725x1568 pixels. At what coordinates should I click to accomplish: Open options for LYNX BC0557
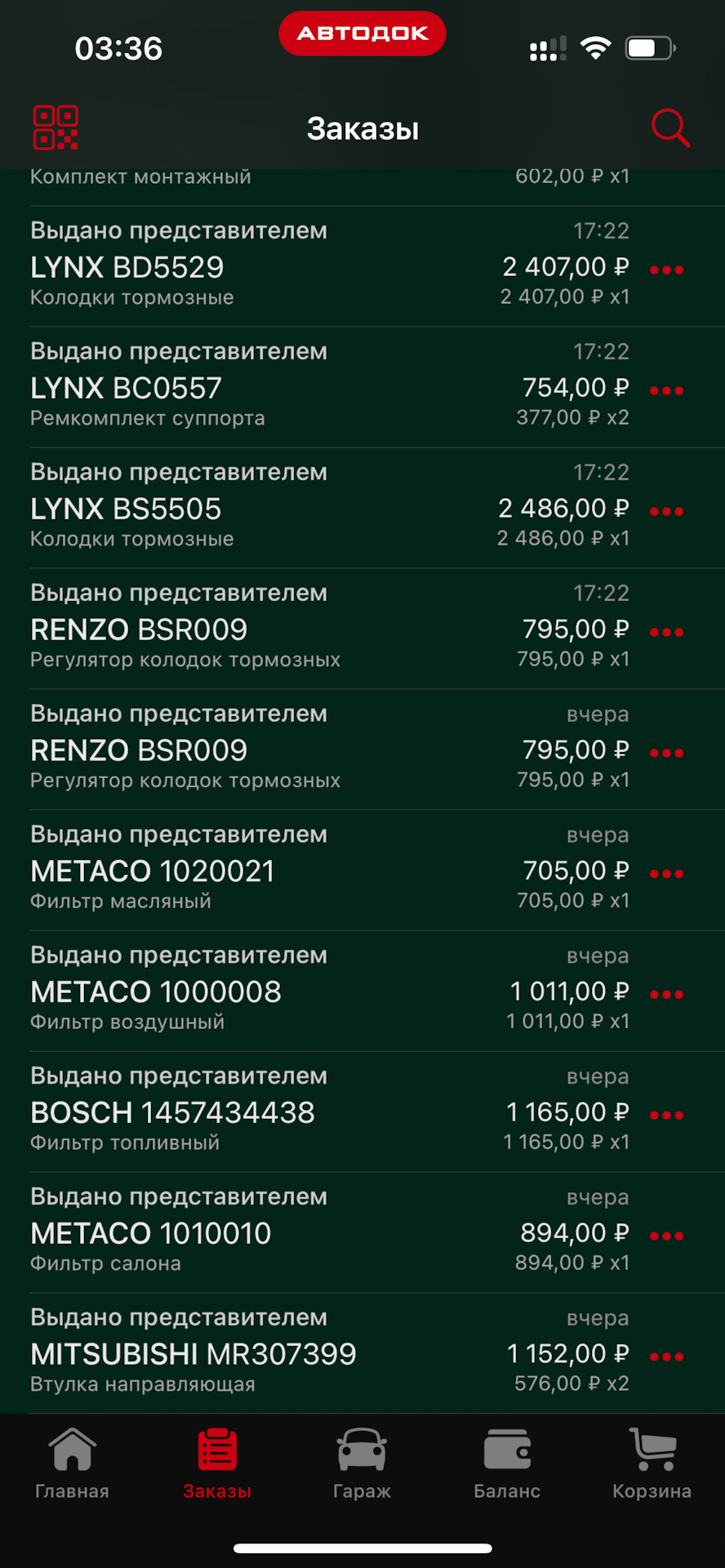pyautogui.click(x=666, y=390)
